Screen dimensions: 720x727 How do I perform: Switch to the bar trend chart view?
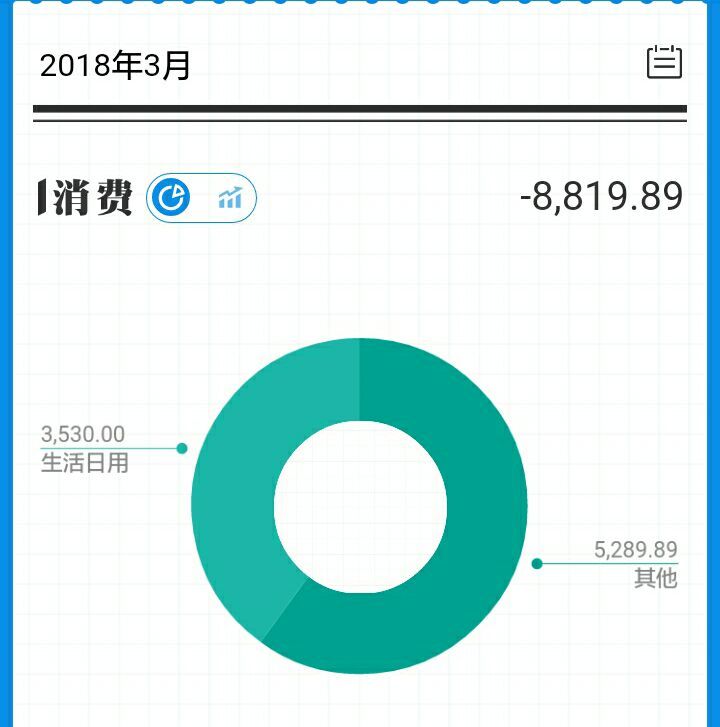[x=230, y=198]
